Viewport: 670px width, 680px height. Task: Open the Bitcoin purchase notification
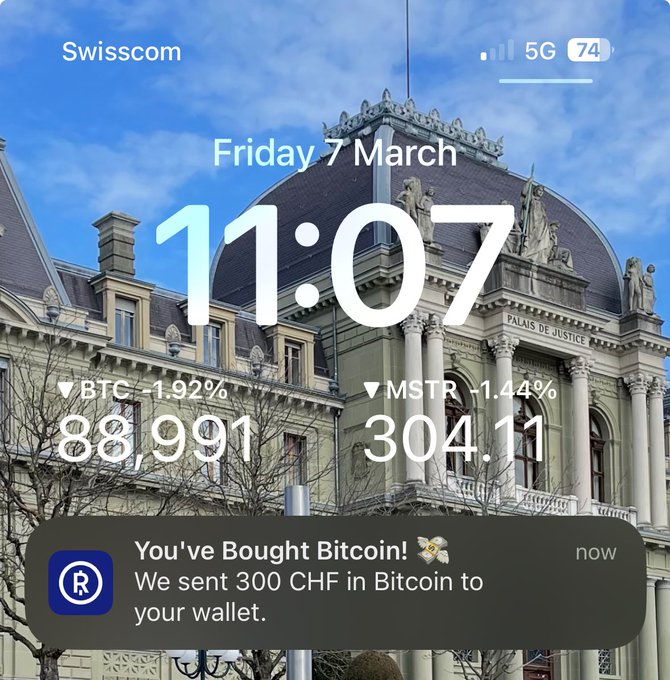click(x=335, y=582)
